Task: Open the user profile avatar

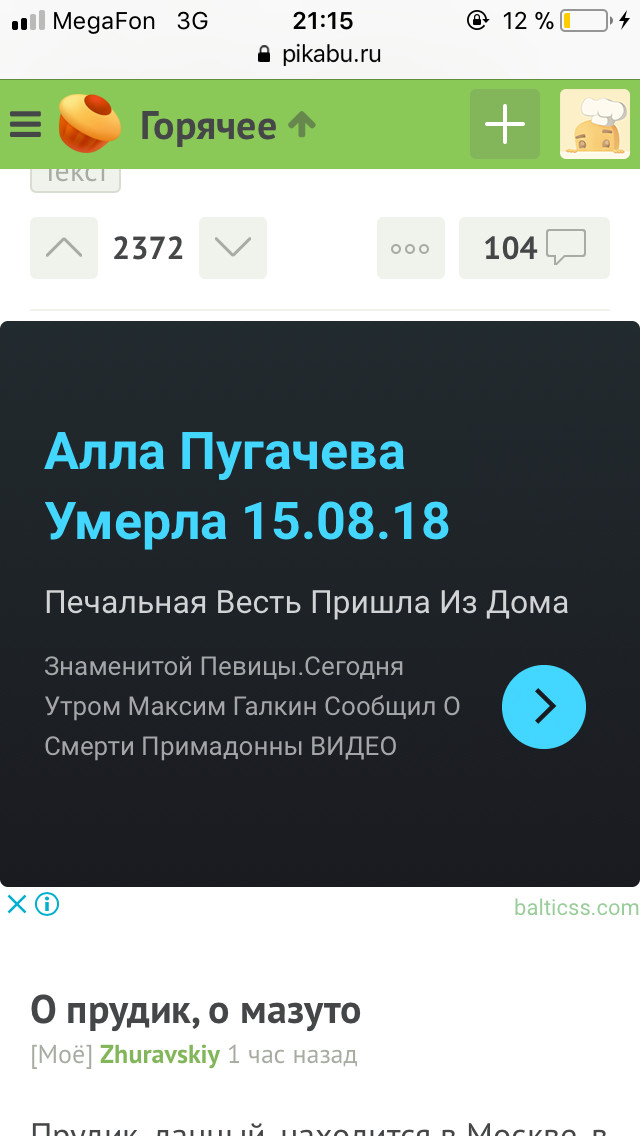Action: coord(594,124)
